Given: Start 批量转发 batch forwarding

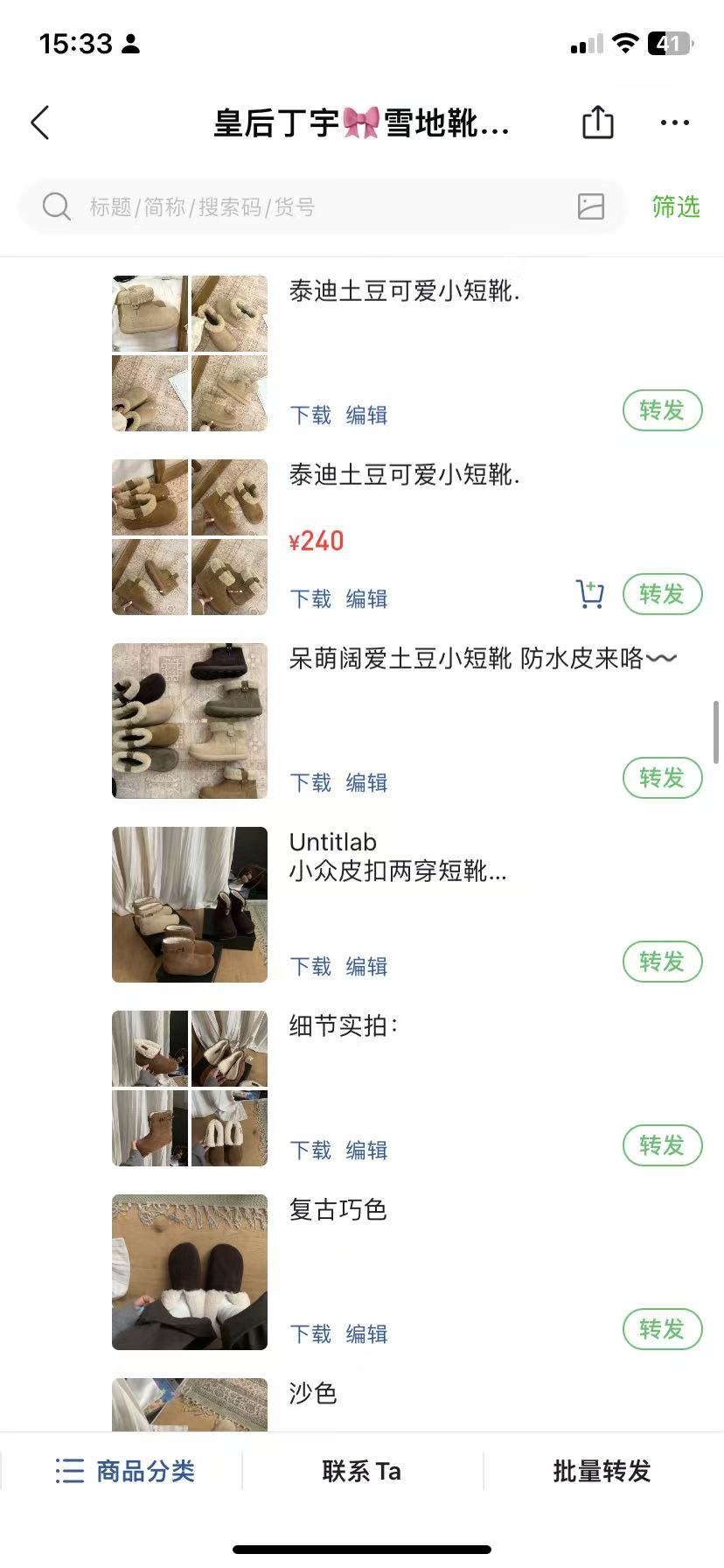Looking at the screenshot, I should [602, 1471].
